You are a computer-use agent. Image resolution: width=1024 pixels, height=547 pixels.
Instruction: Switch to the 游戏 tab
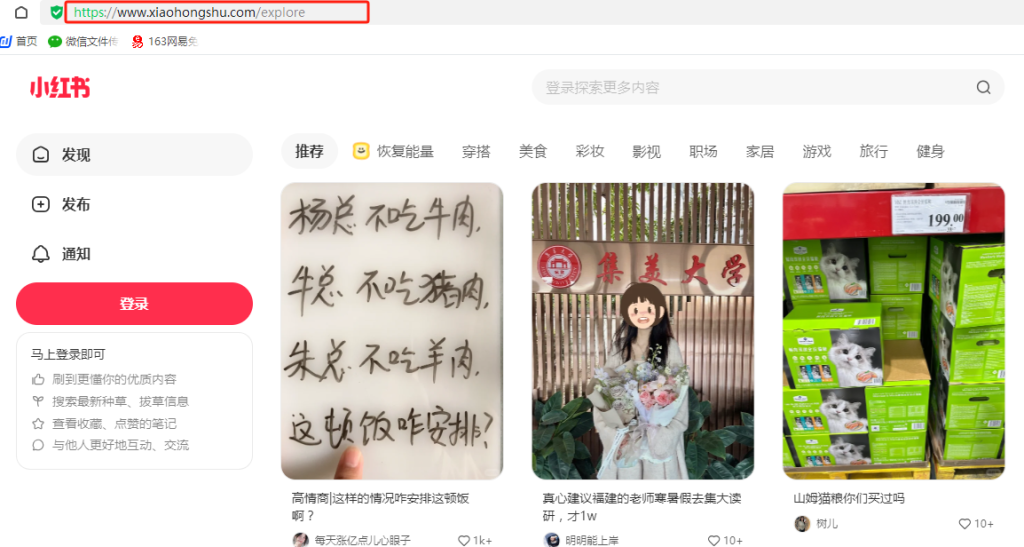(x=816, y=152)
